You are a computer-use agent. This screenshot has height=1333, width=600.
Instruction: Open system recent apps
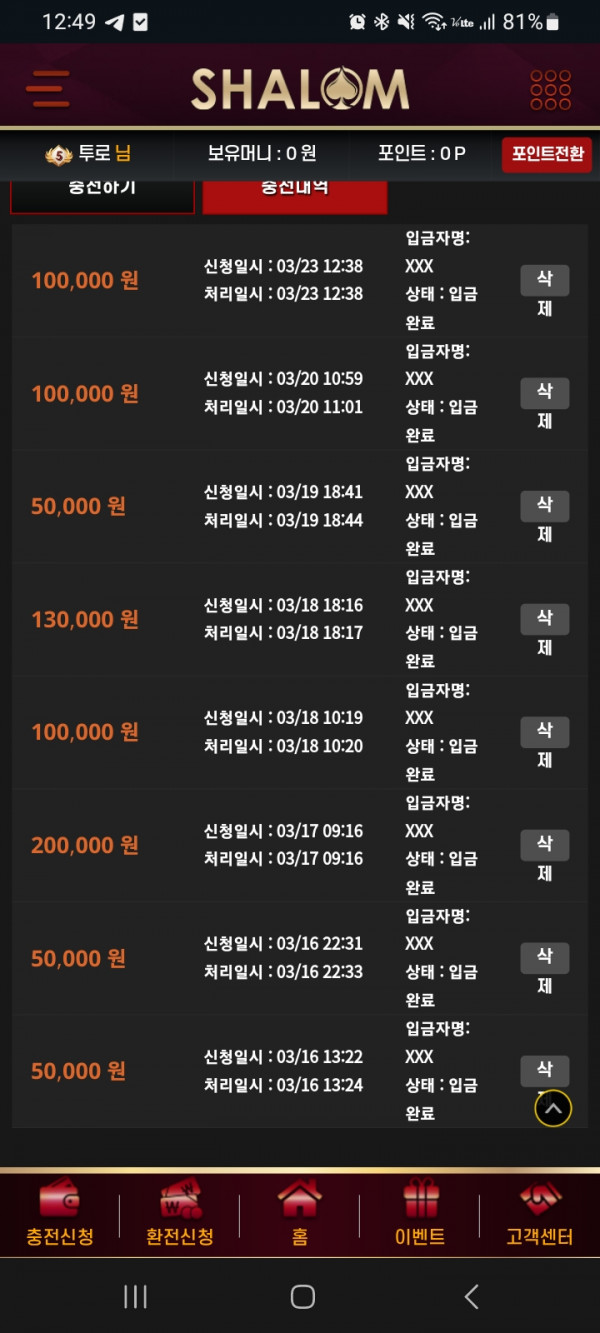135,1297
